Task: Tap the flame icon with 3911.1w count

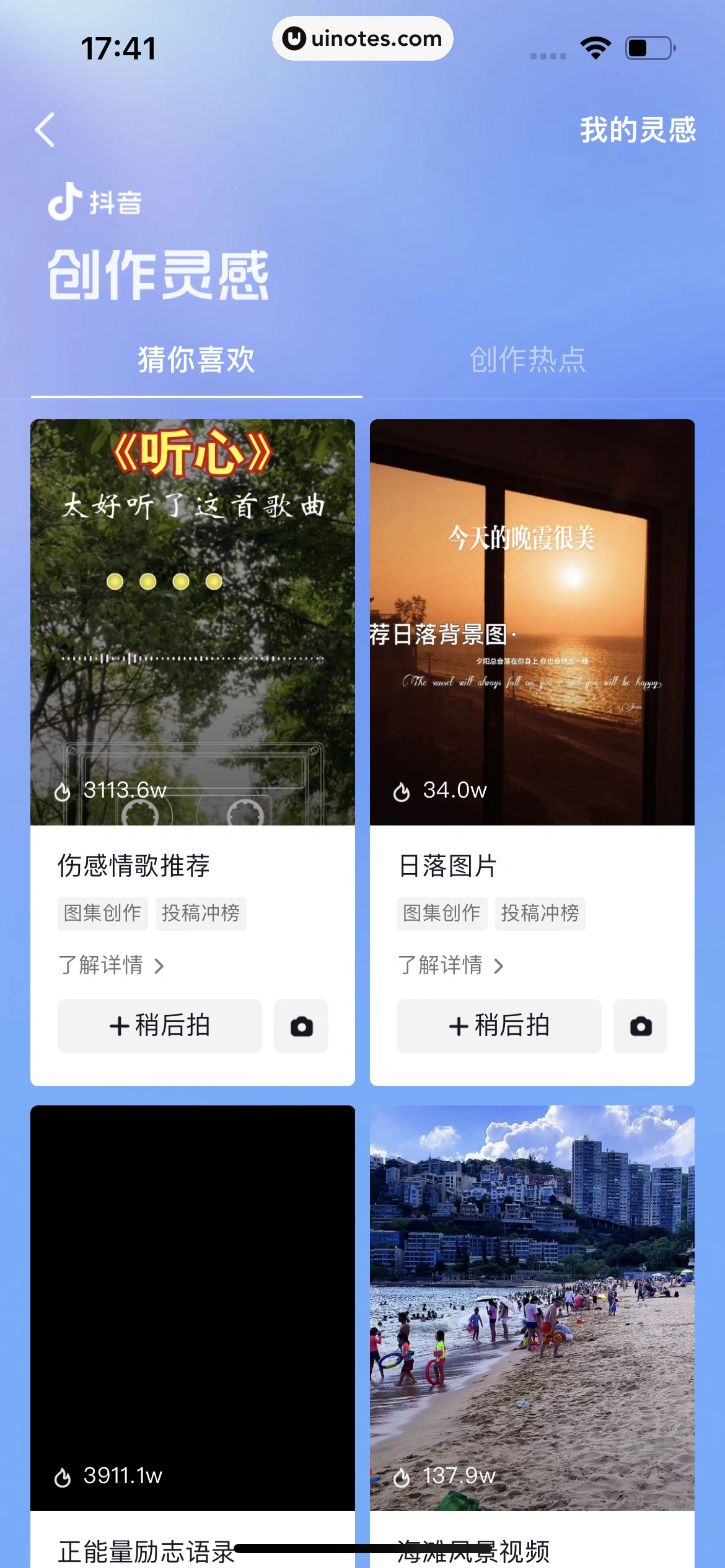Action: (x=63, y=1475)
